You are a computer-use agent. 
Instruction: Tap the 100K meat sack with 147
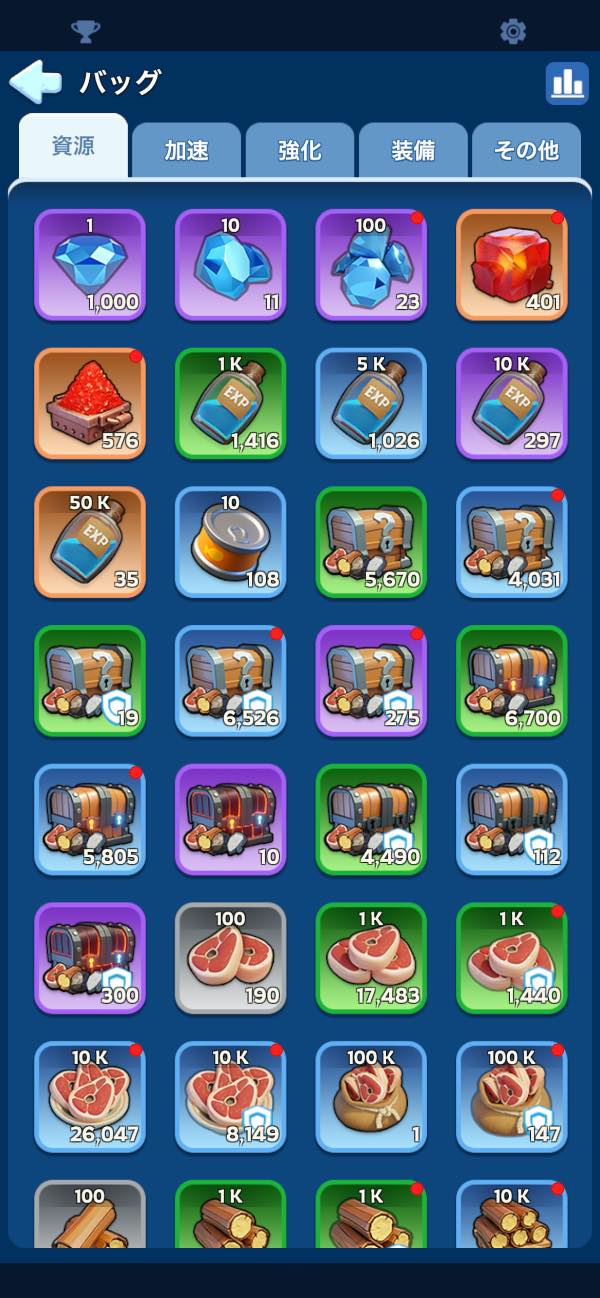click(x=512, y=1097)
